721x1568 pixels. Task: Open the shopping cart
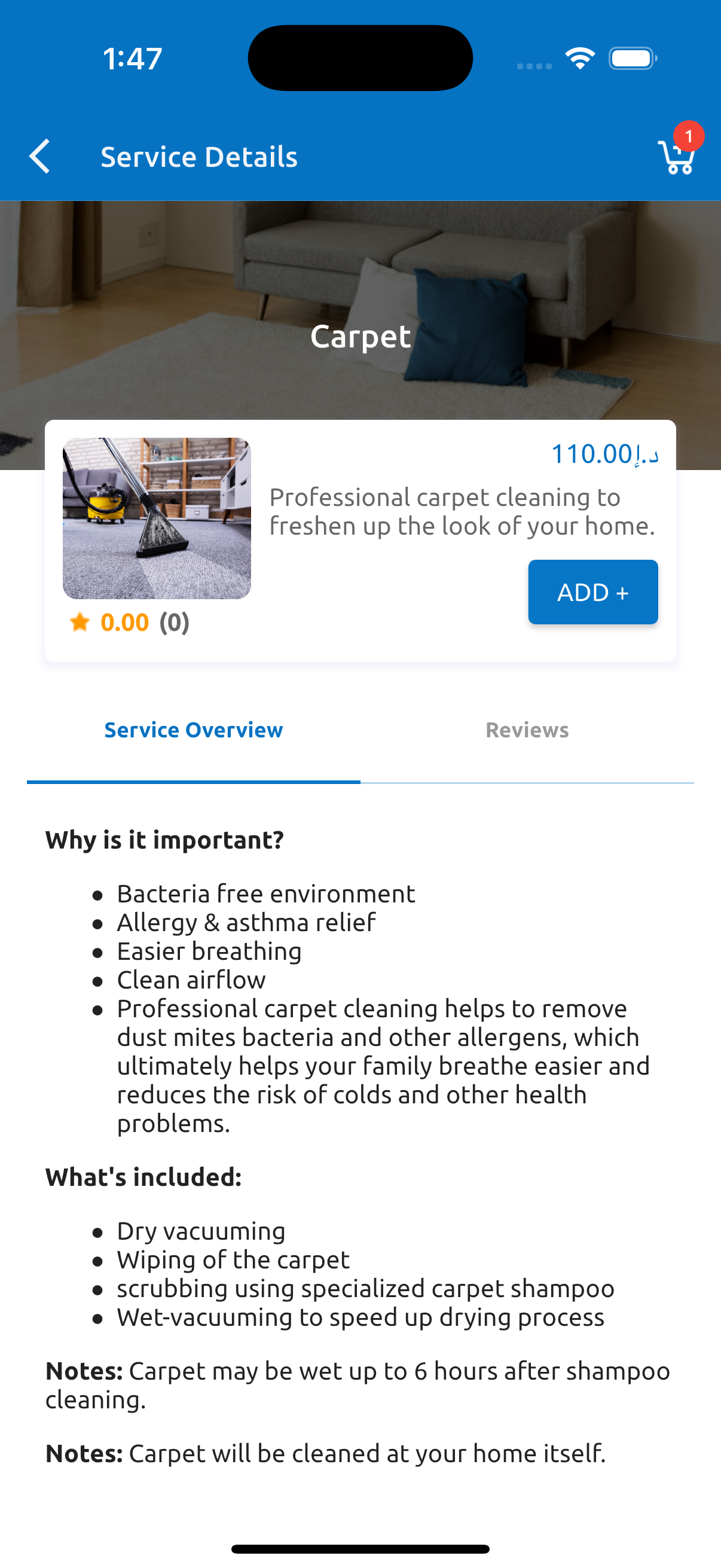[x=677, y=157]
